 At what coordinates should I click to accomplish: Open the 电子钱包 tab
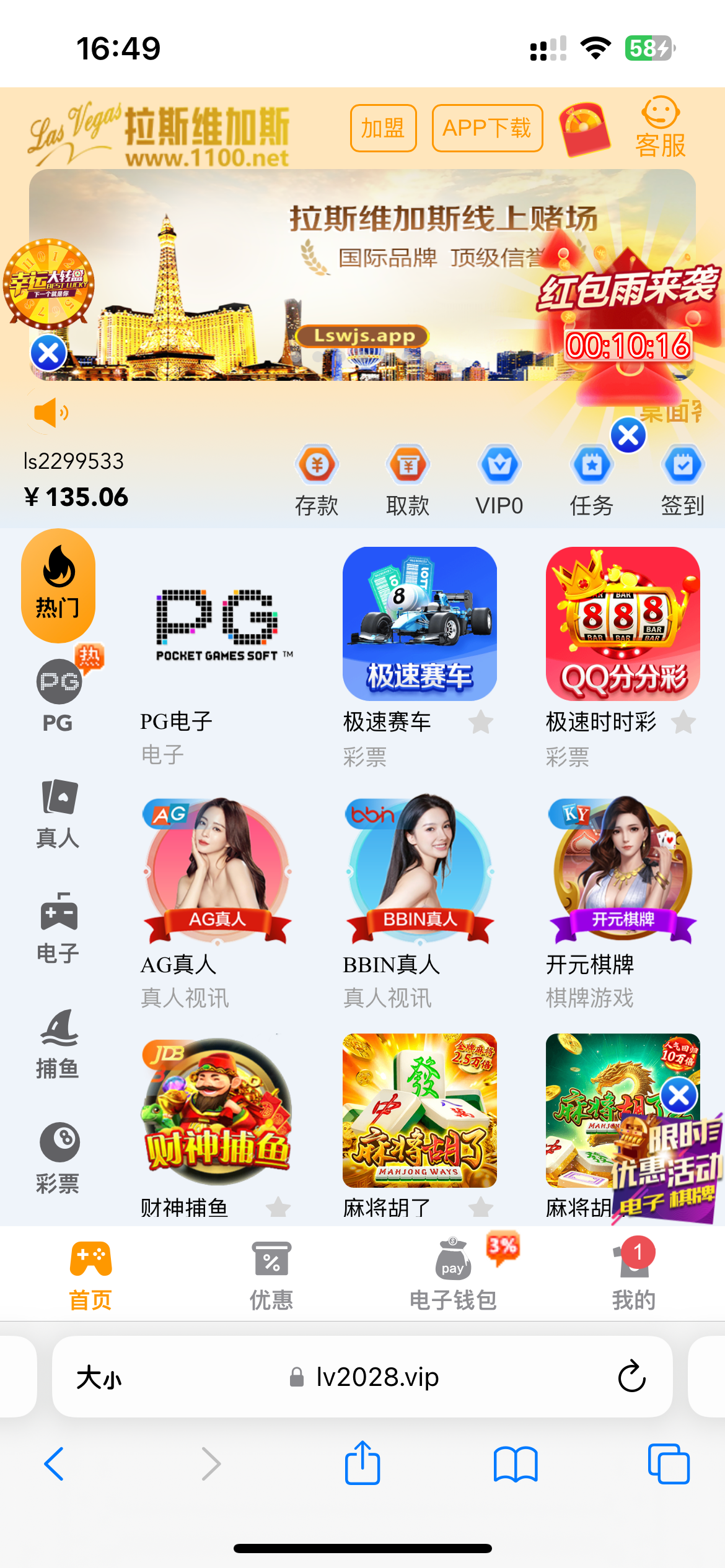click(x=453, y=1276)
